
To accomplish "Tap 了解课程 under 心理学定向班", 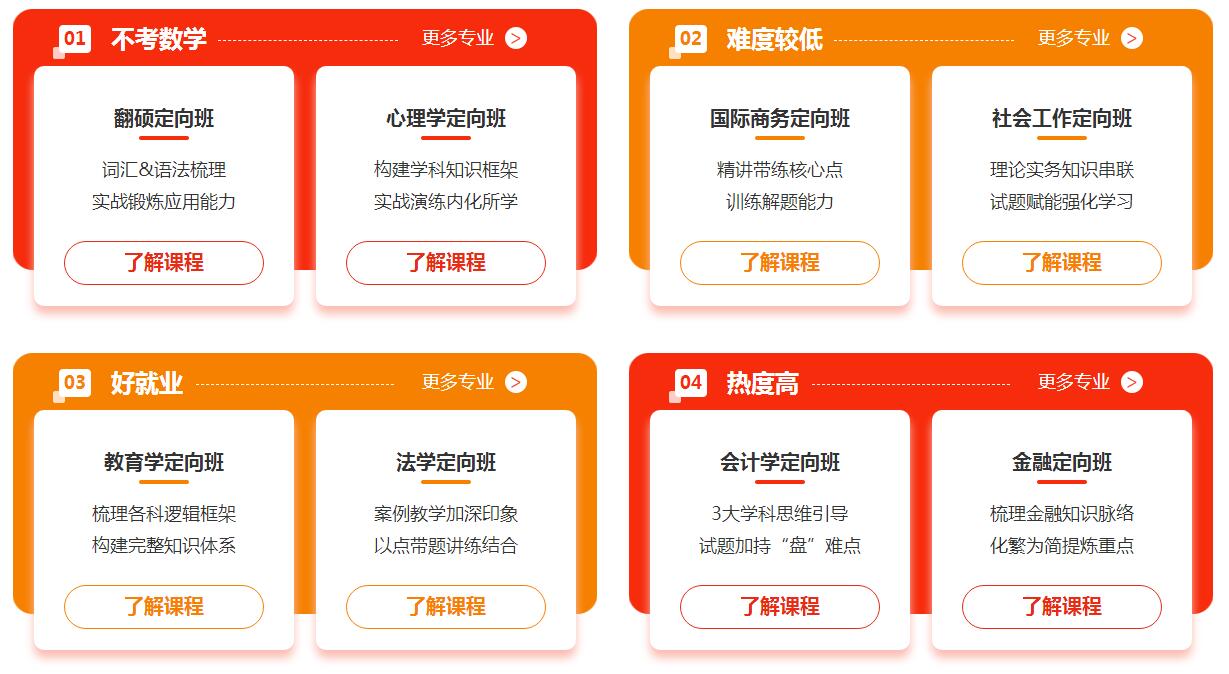I will 446,263.
